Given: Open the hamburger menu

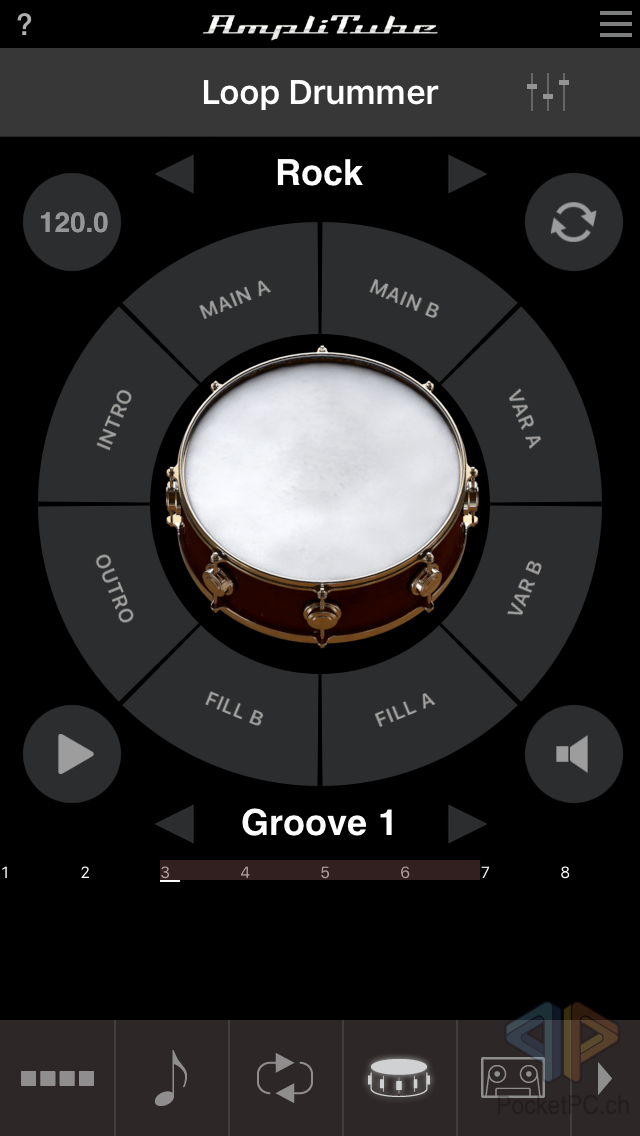Looking at the screenshot, I should click(615, 24).
